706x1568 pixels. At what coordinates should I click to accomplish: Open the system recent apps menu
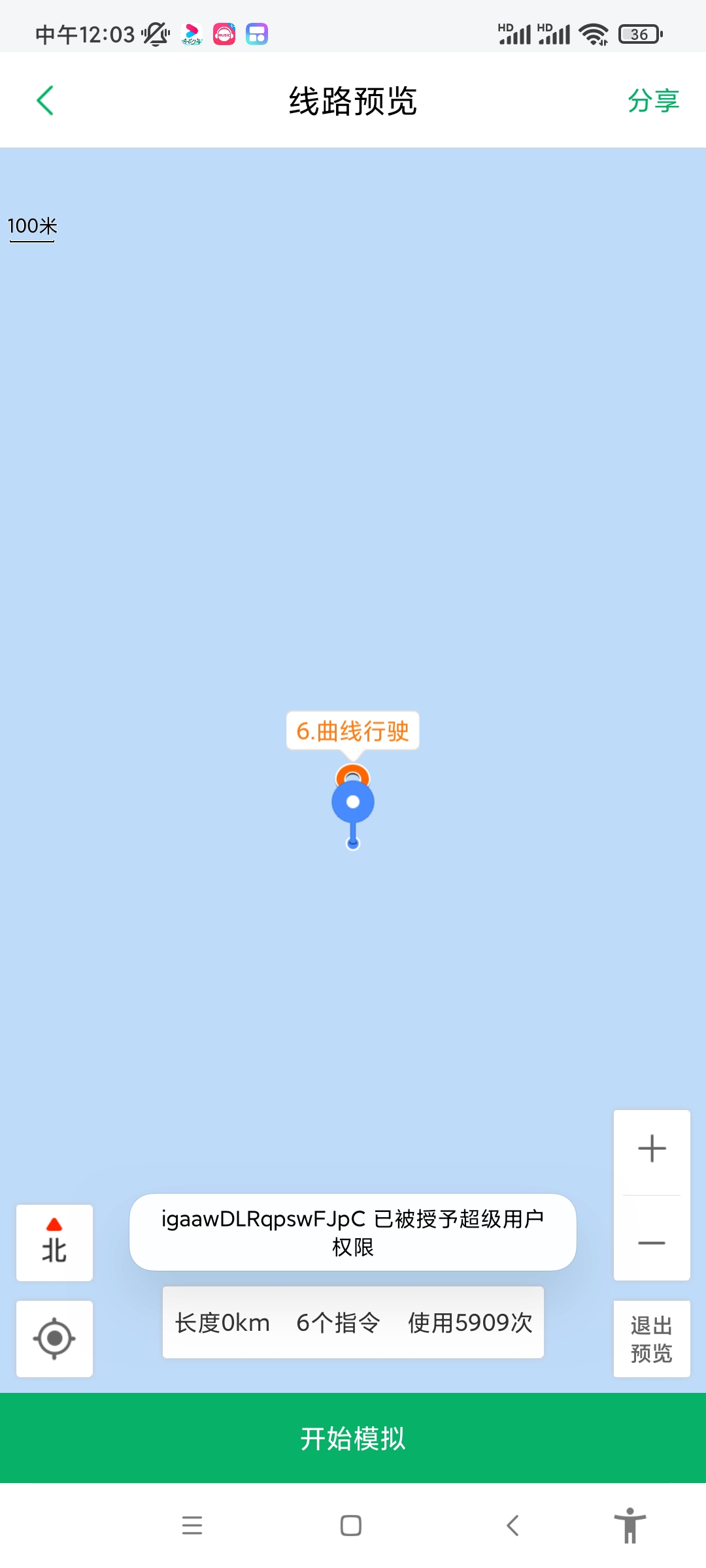pos(192,1526)
